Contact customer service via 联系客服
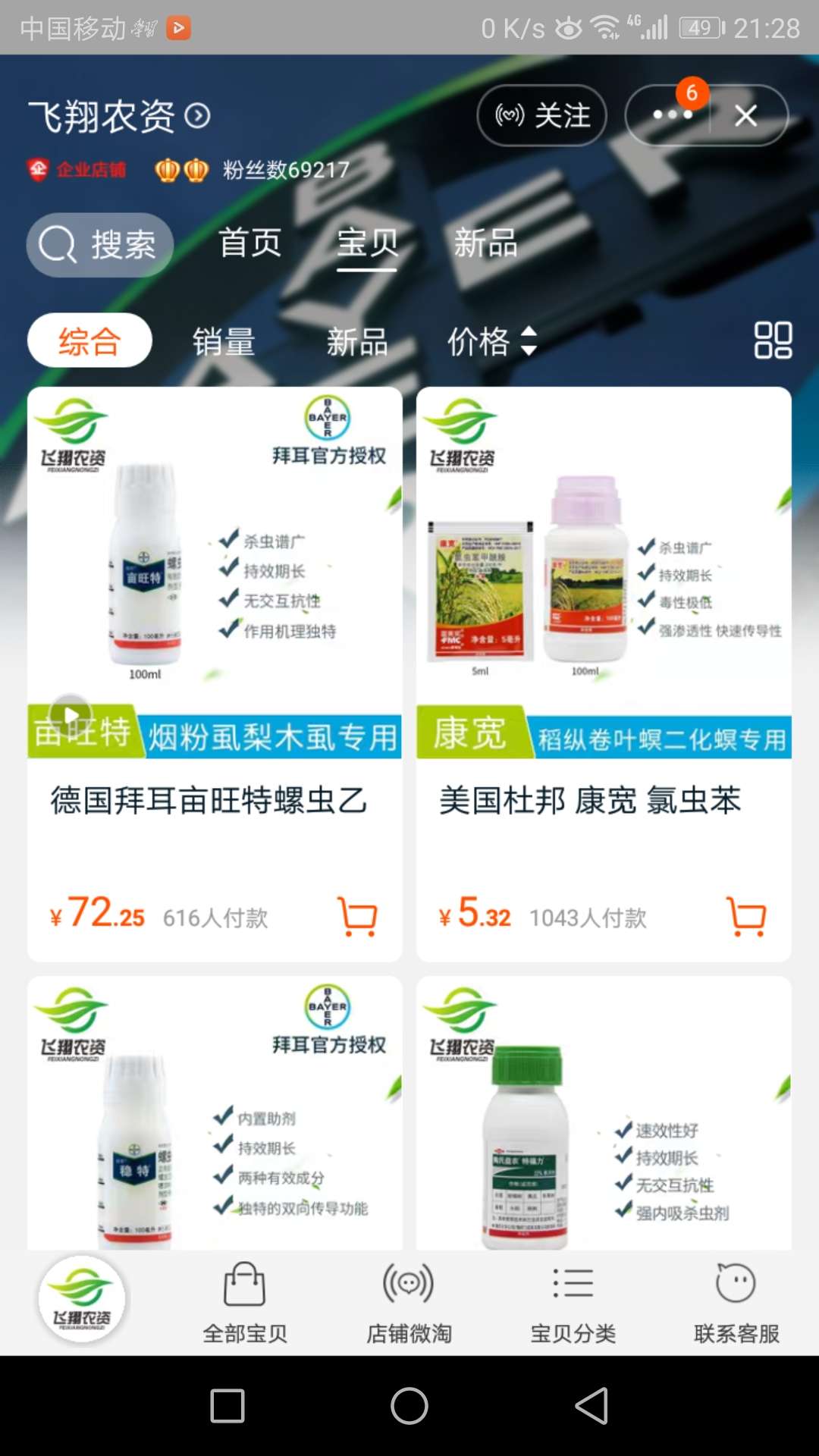Screen dimensions: 819x1456 tap(736, 1302)
